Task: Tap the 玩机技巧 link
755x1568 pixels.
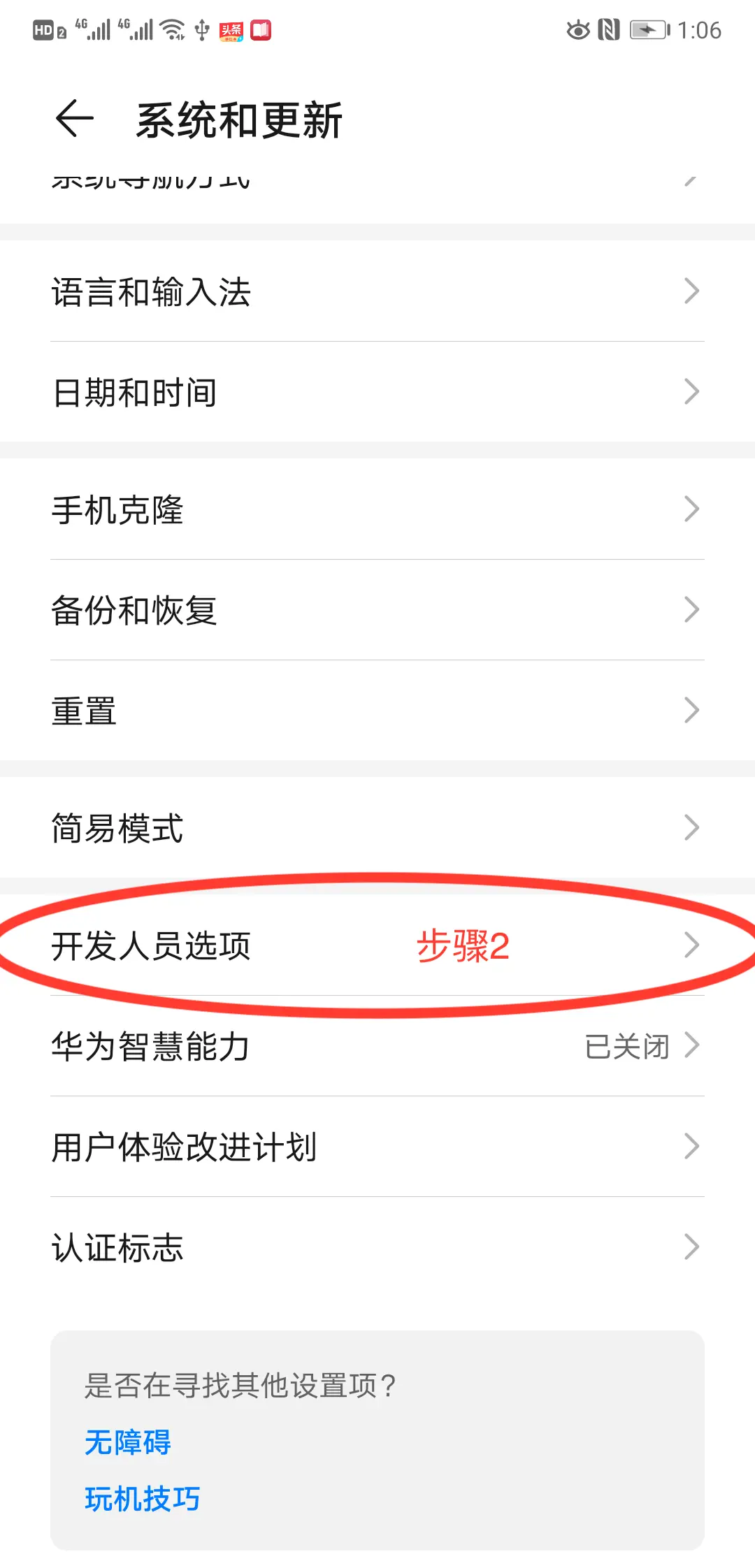Action: click(143, 1499)
